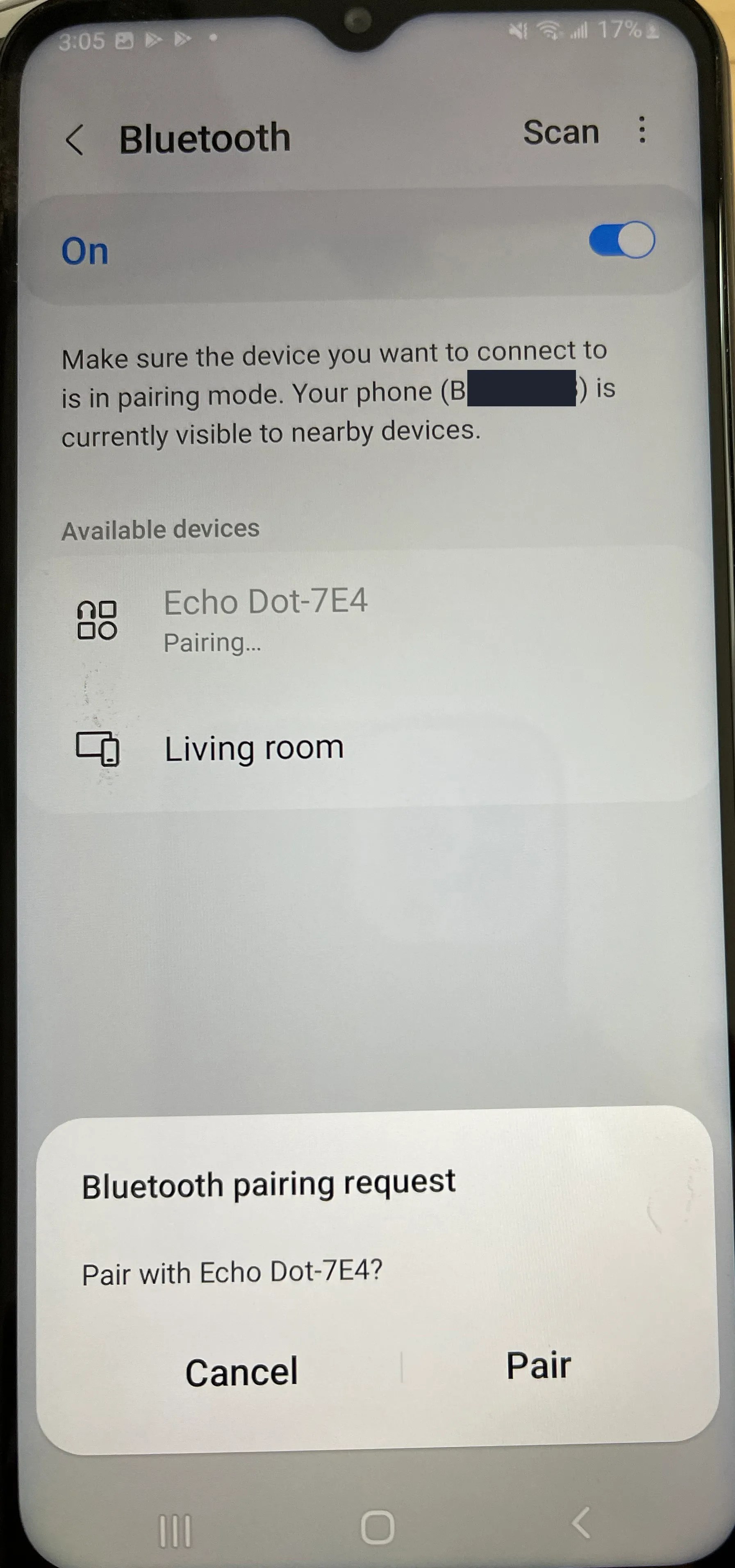Tap the screenshot notification icon in status bar
The width and height of the screenshot is (735, 1568).
coord(125,39)
